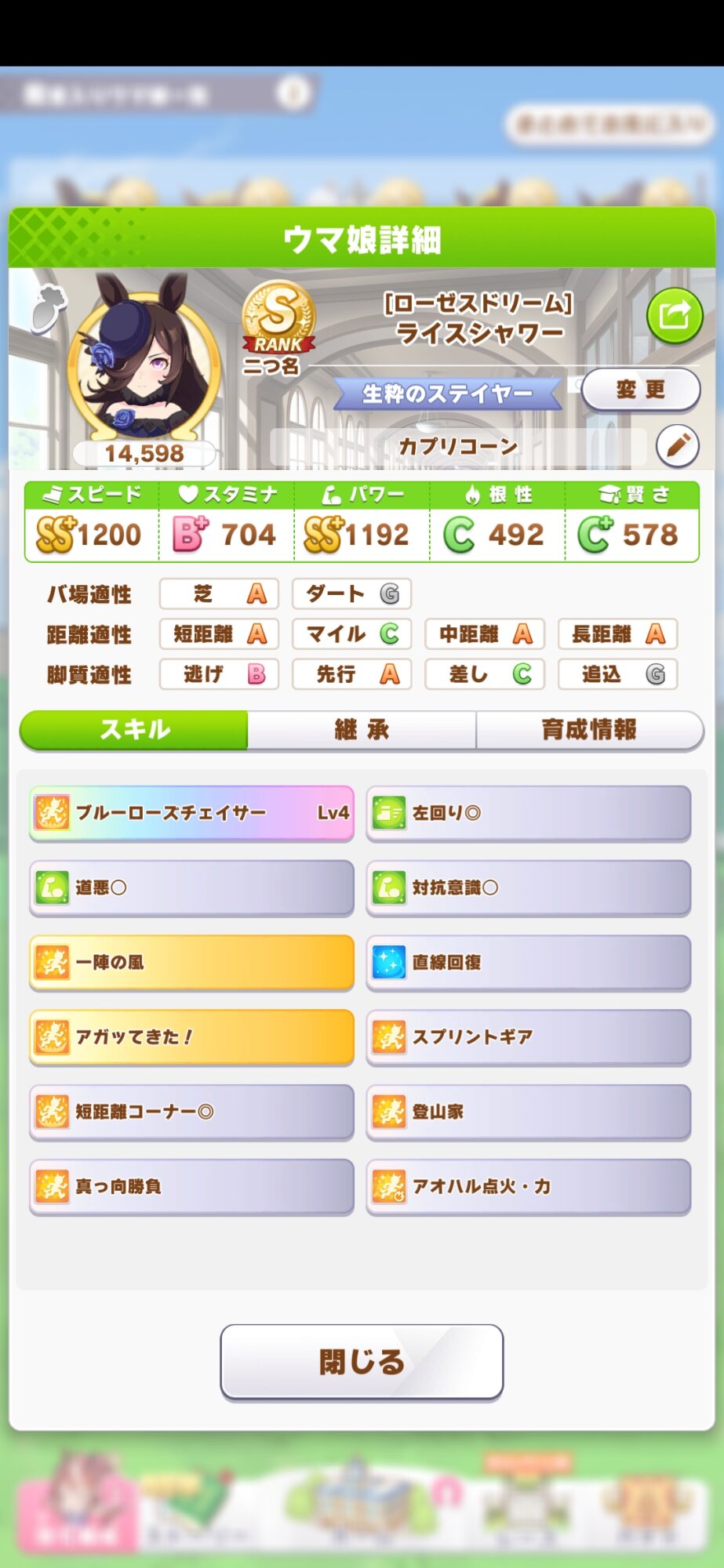The width and height of the screenshot is (724, 1568).
Task: Switch to the 継承 tab
Action: point(362,730)
